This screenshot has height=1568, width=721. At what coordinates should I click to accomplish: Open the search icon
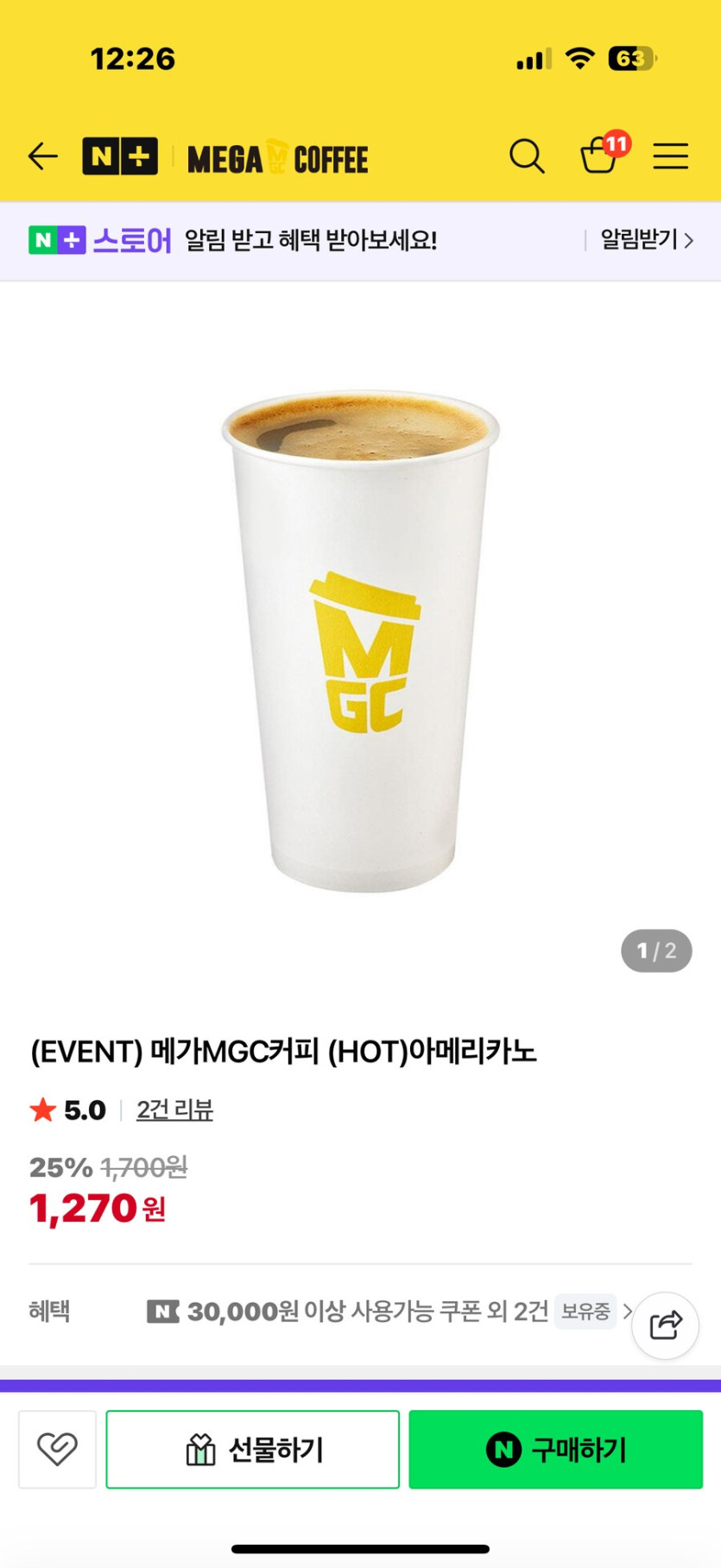(526, 156)
